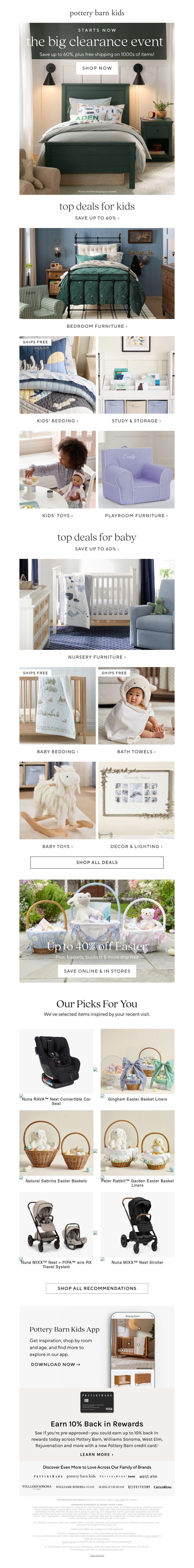
Task: Open Playroom Furniture category
Action: tap(136, 515)
